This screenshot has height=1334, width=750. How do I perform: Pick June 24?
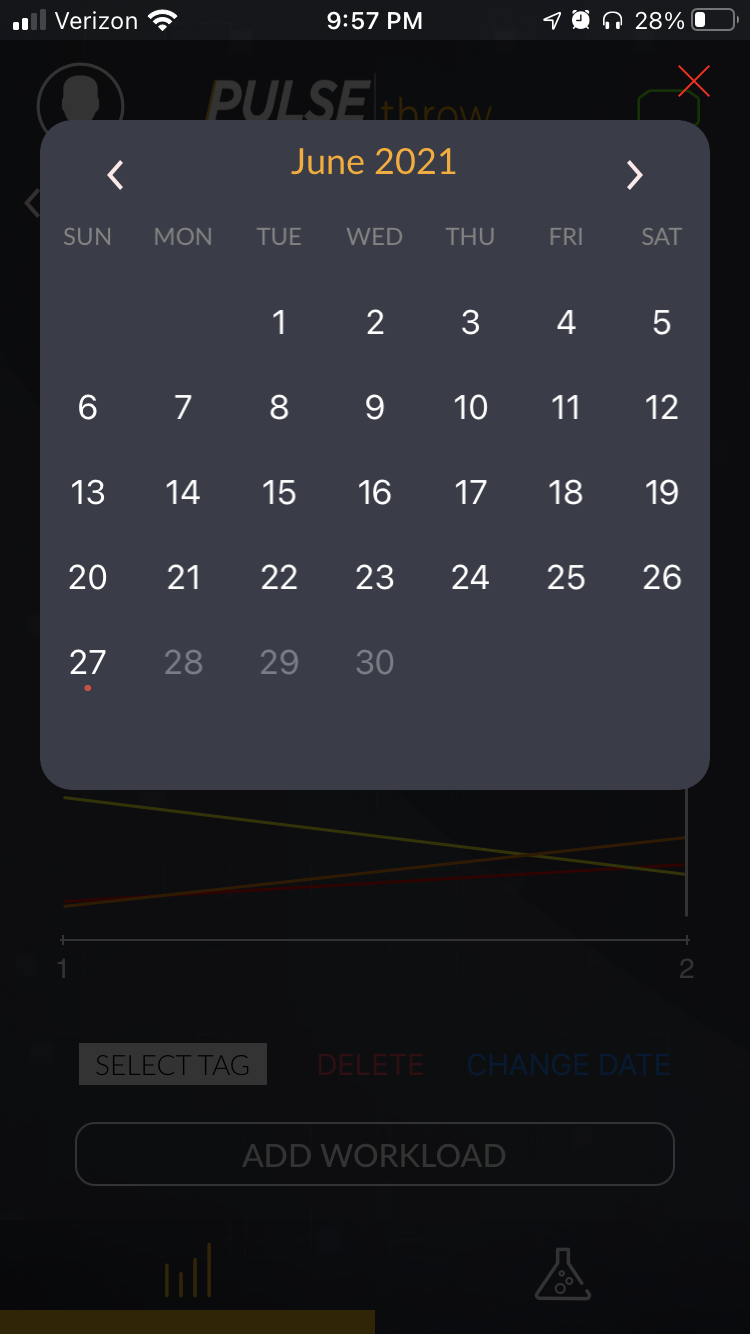[x=470, y=577]
